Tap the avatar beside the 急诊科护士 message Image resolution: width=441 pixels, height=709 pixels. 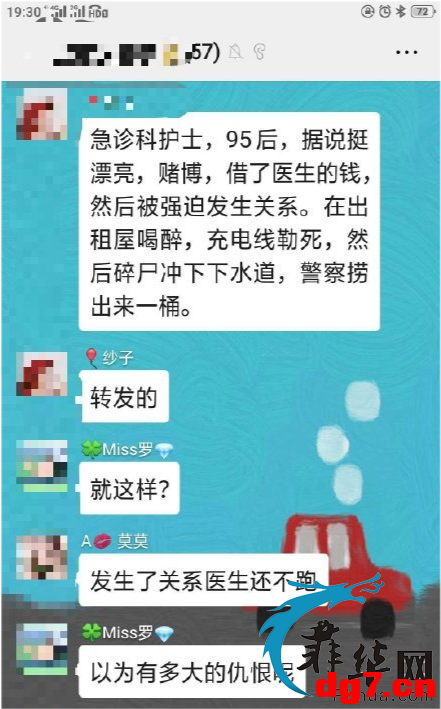point(42,114)
